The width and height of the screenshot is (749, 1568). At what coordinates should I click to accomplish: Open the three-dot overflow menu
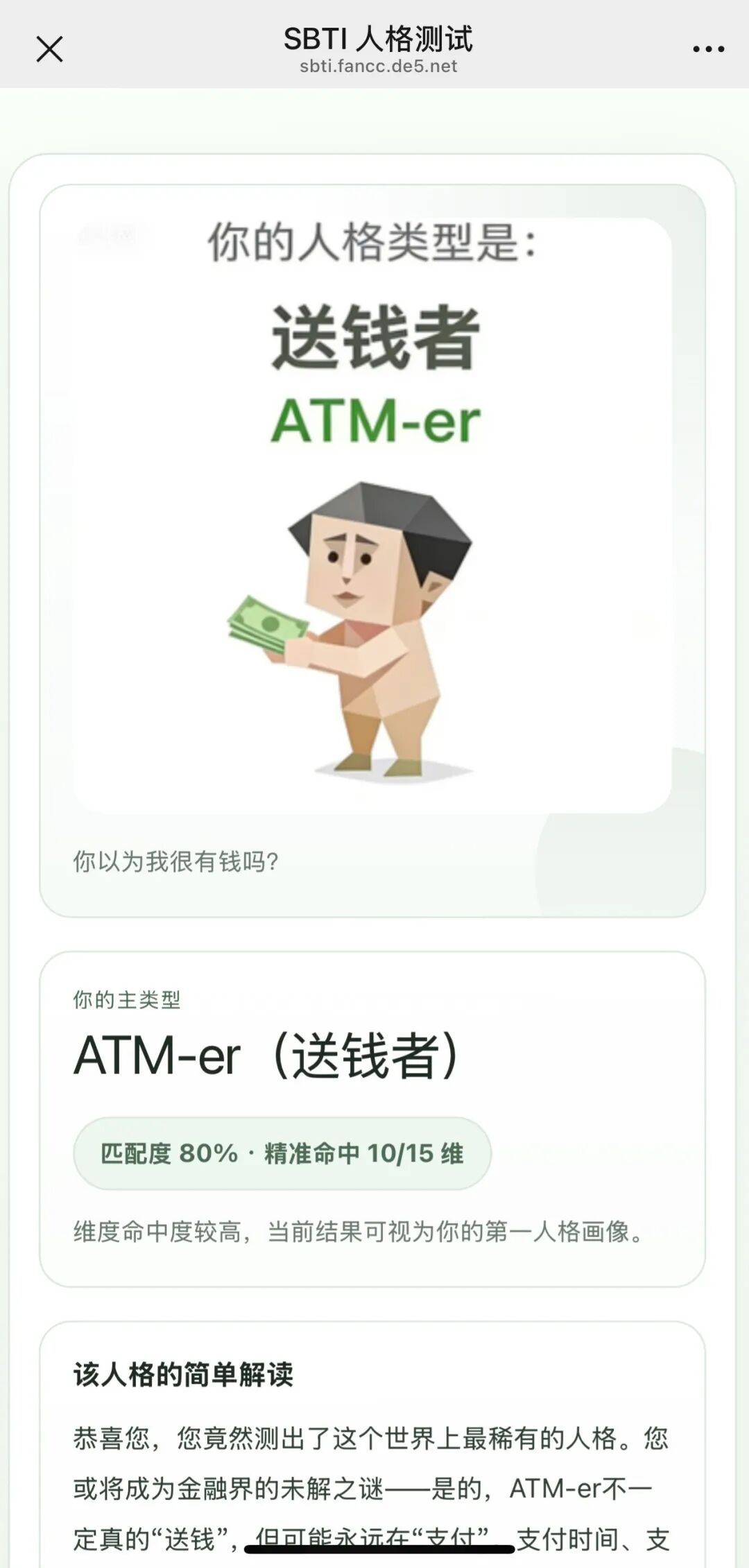pyautogui.click(x=708, y=49)
